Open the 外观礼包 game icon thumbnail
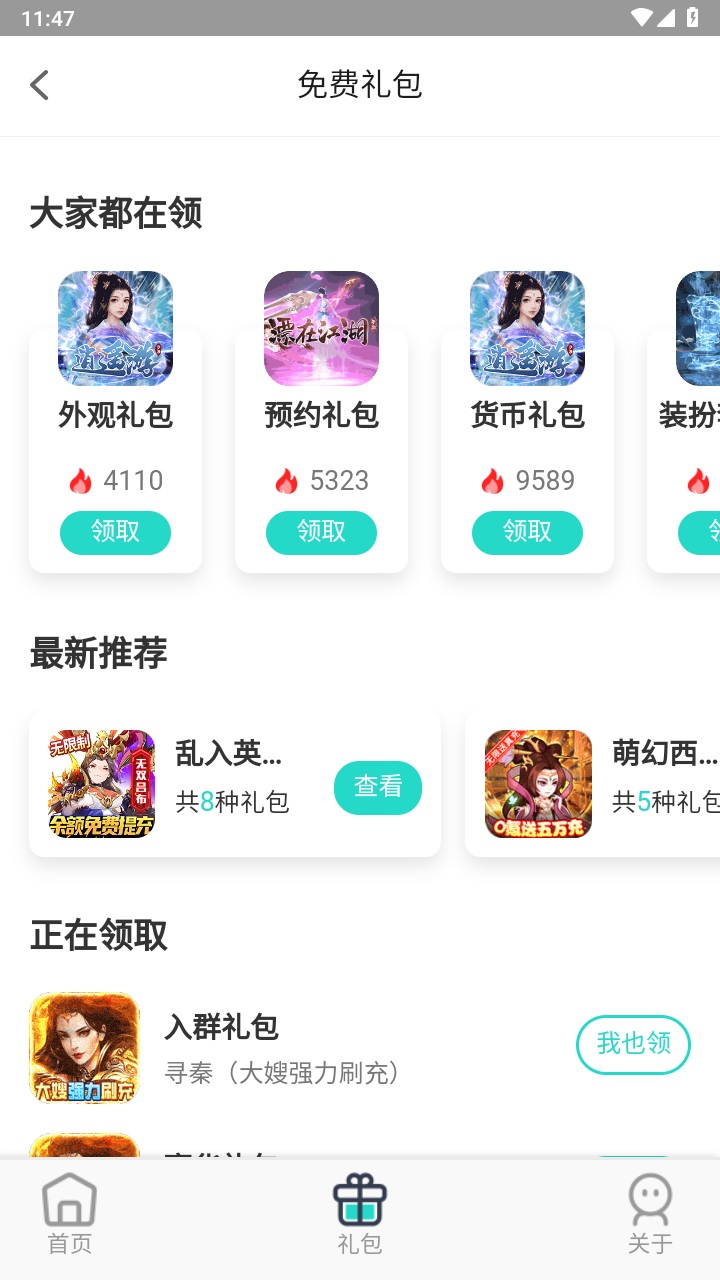The image size is (720, 1280). [115, 328]
